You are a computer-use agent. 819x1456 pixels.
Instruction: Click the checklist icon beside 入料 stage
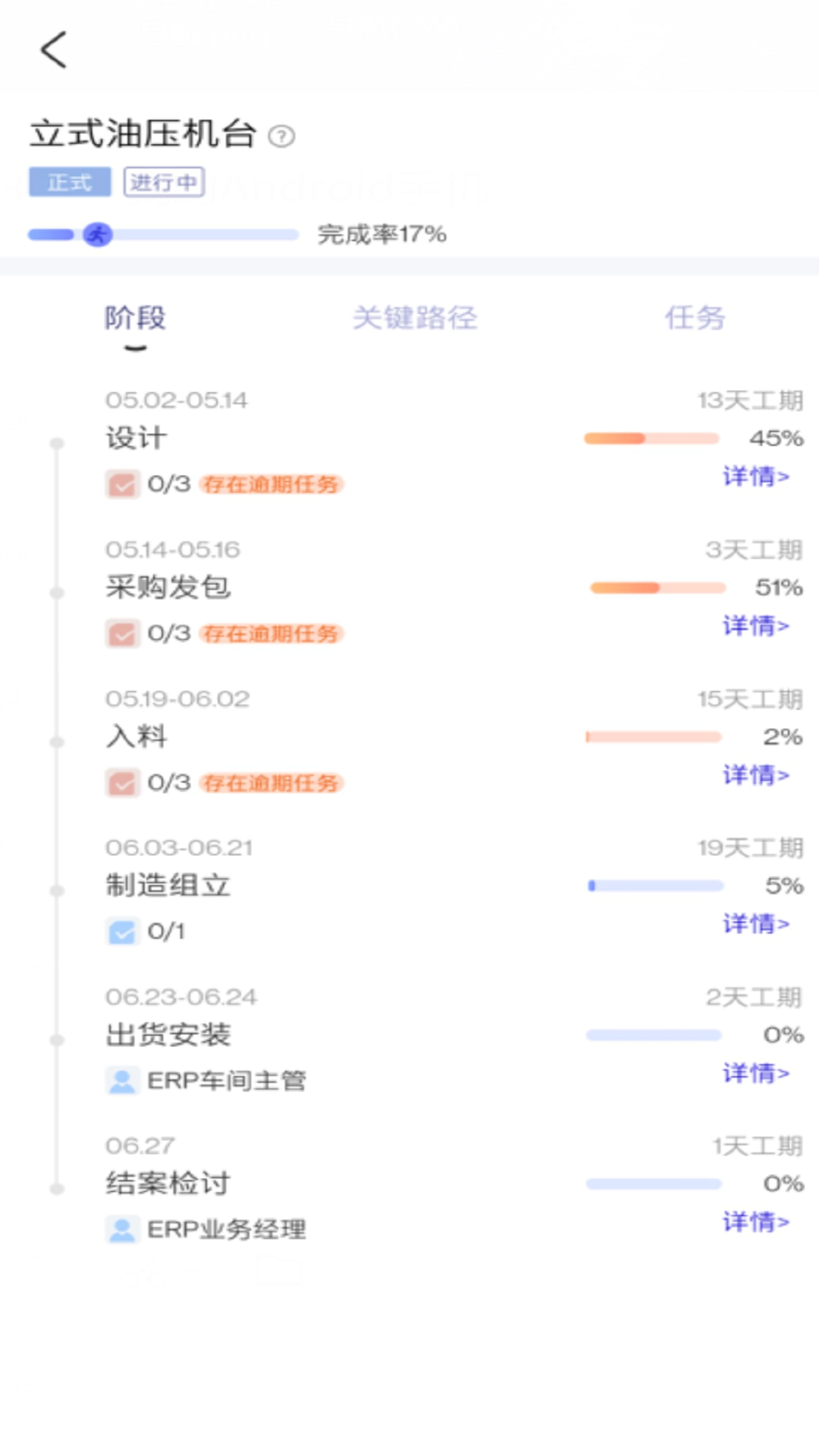[x=121, y=783]
